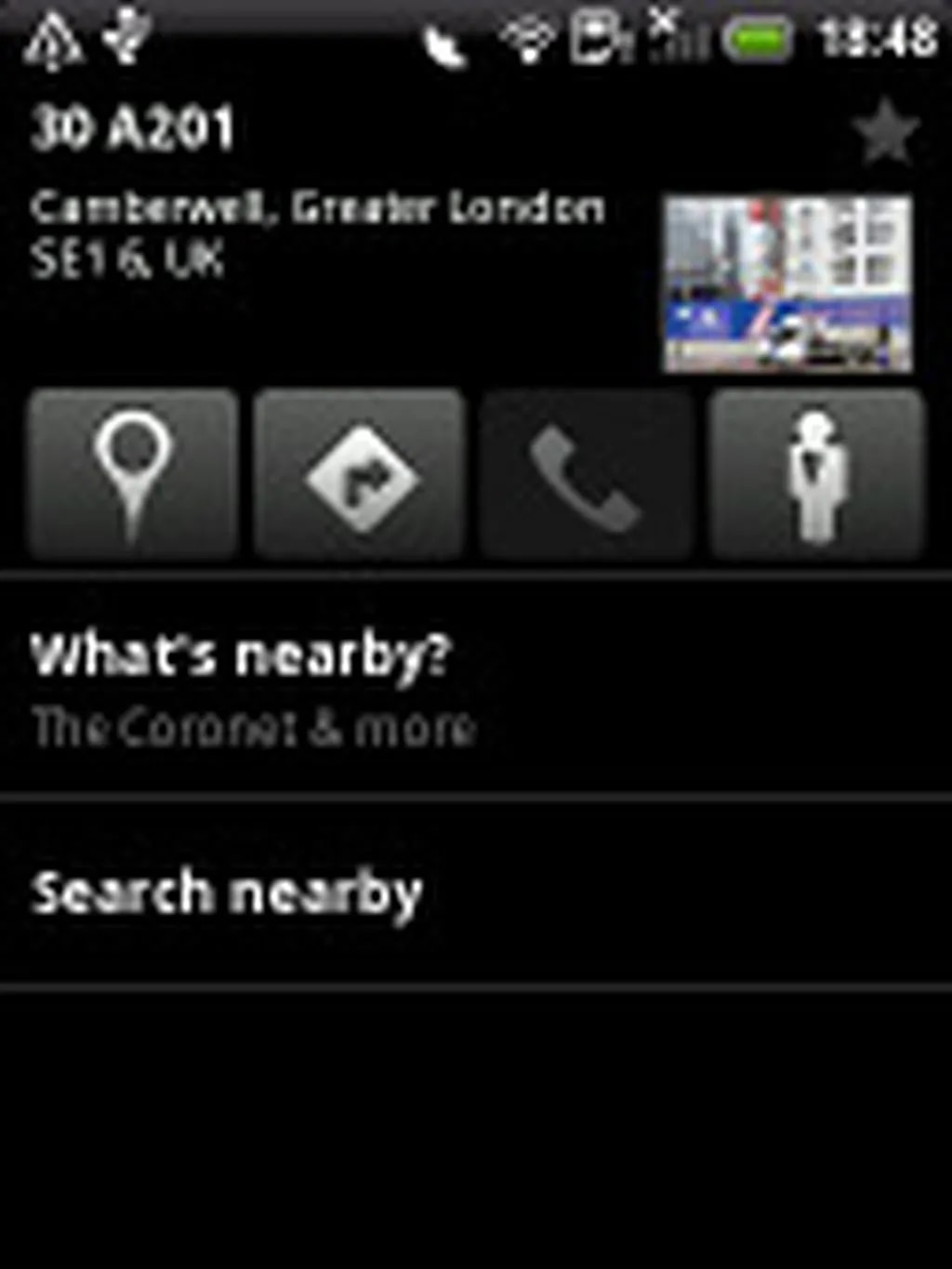Select Search nearby
Image resolution: width=952 pixels, height=1269 pixels.
pos(474,892)
